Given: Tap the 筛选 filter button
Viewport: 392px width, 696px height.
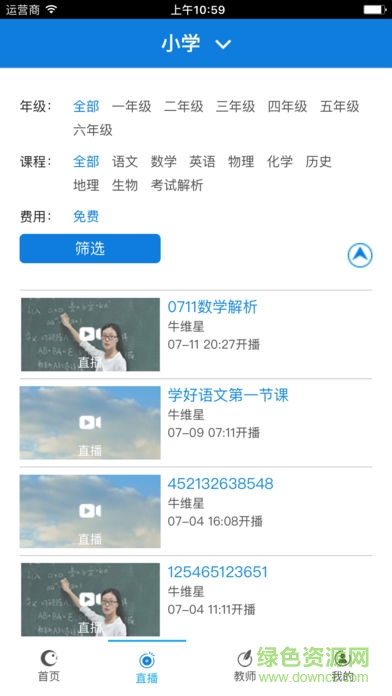Looking at the screenshot, I should 90,249.
